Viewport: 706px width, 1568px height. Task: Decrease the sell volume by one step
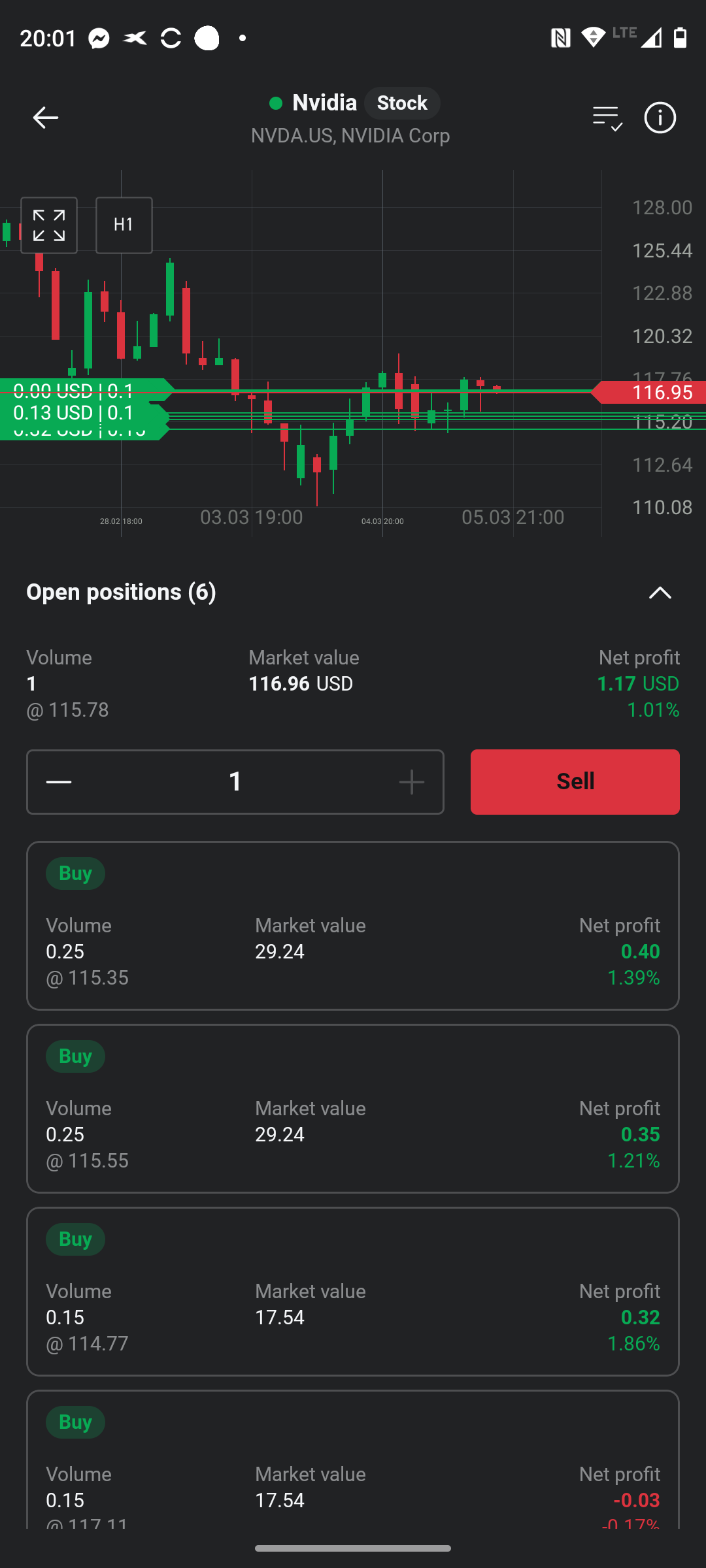tap(59, 782)
